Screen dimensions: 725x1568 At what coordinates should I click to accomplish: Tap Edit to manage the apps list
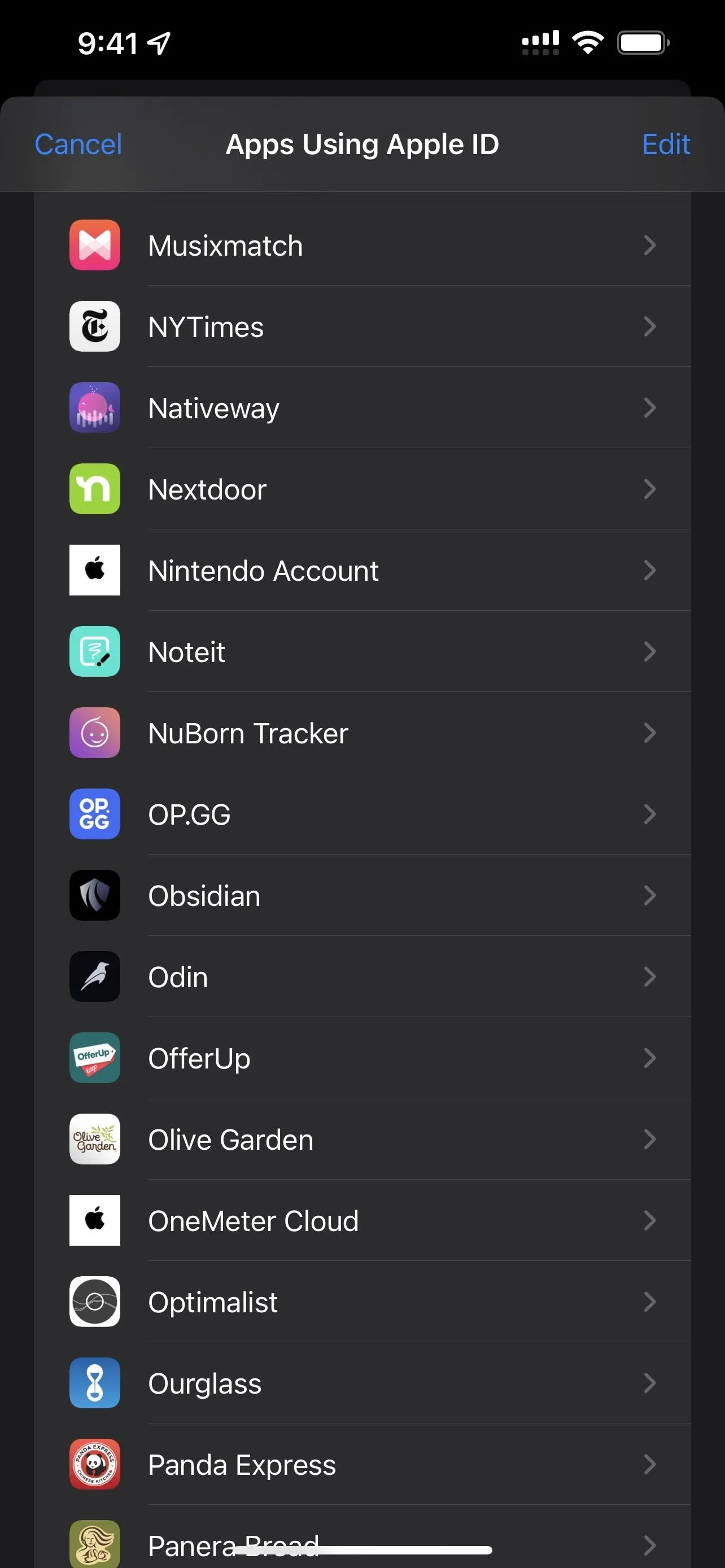pos(666,144)
